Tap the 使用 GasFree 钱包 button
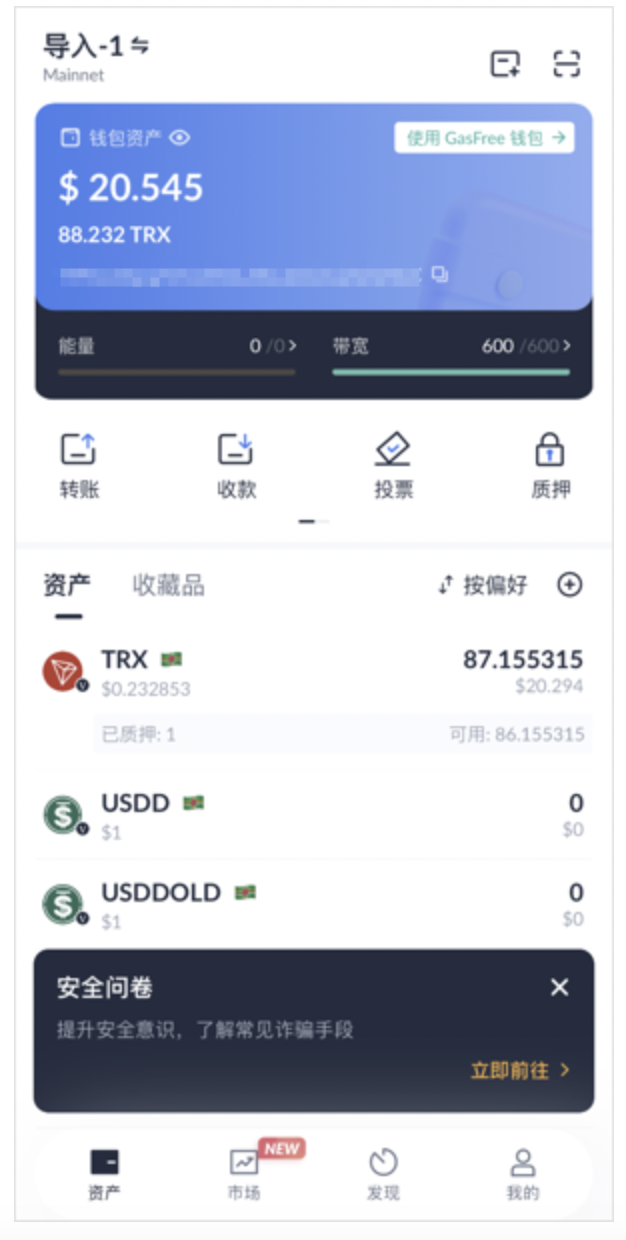This screenshot has width=626, height=1240. point(484,138)
